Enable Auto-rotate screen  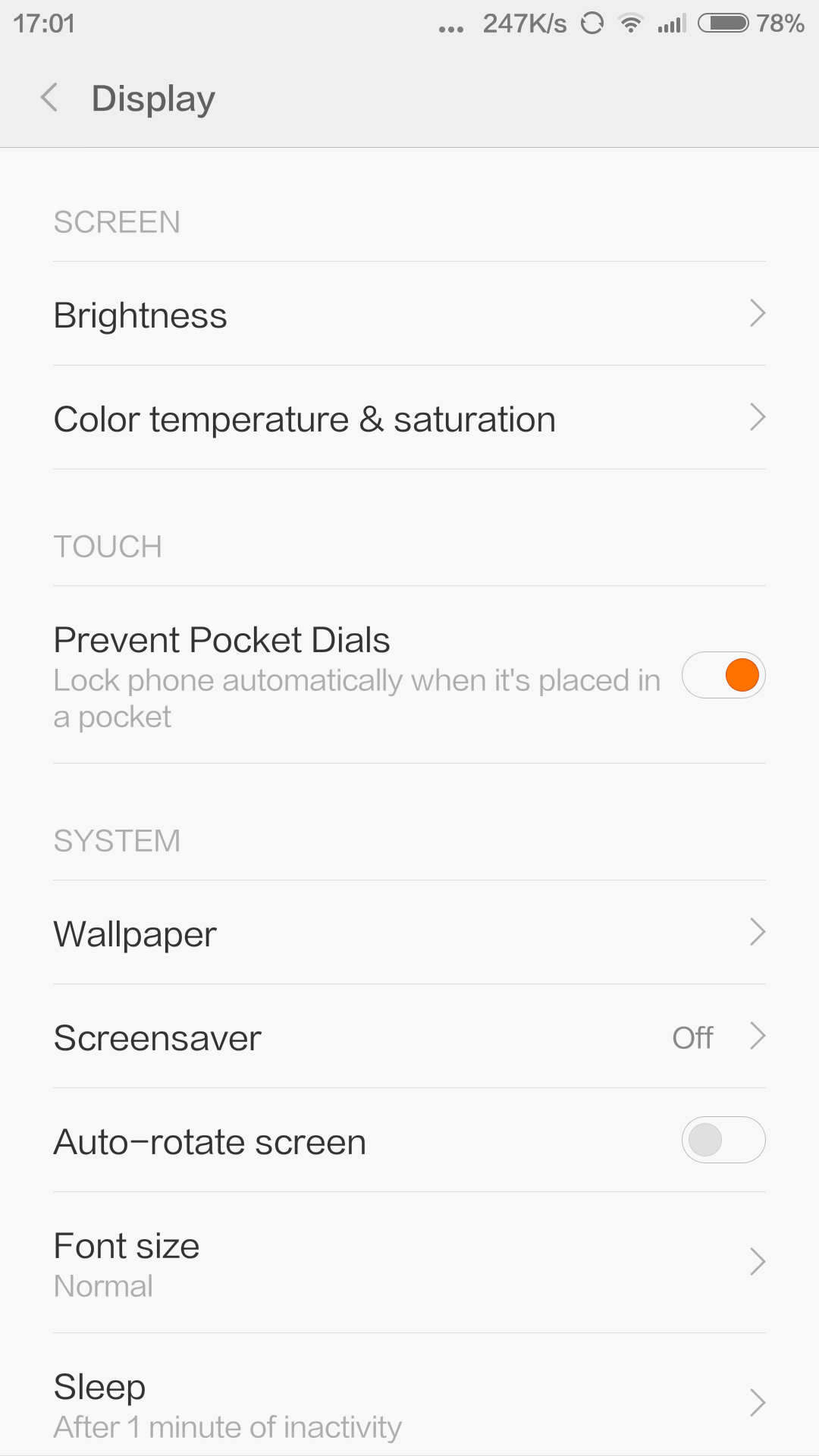[x=723, y=1140]
